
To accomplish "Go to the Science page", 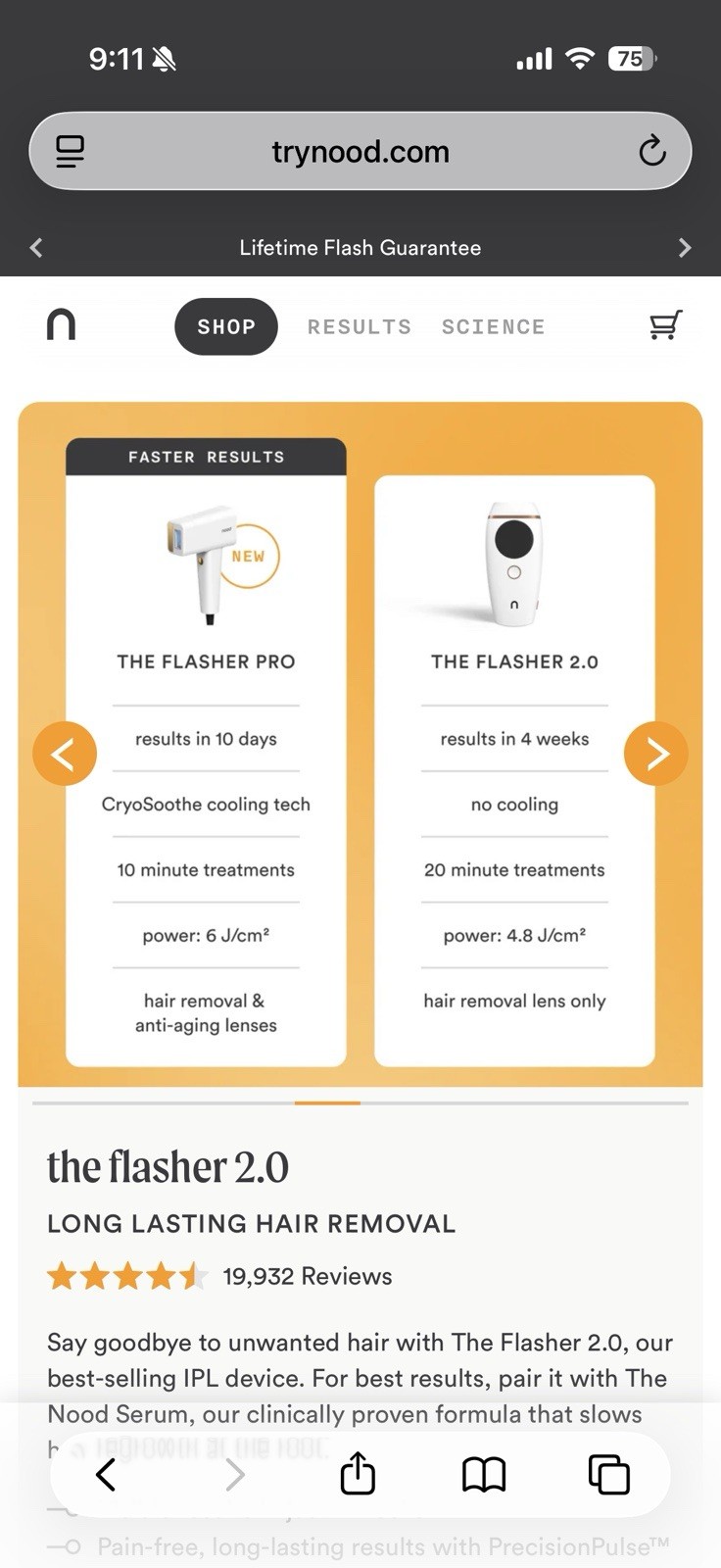I will click(493, 326).
